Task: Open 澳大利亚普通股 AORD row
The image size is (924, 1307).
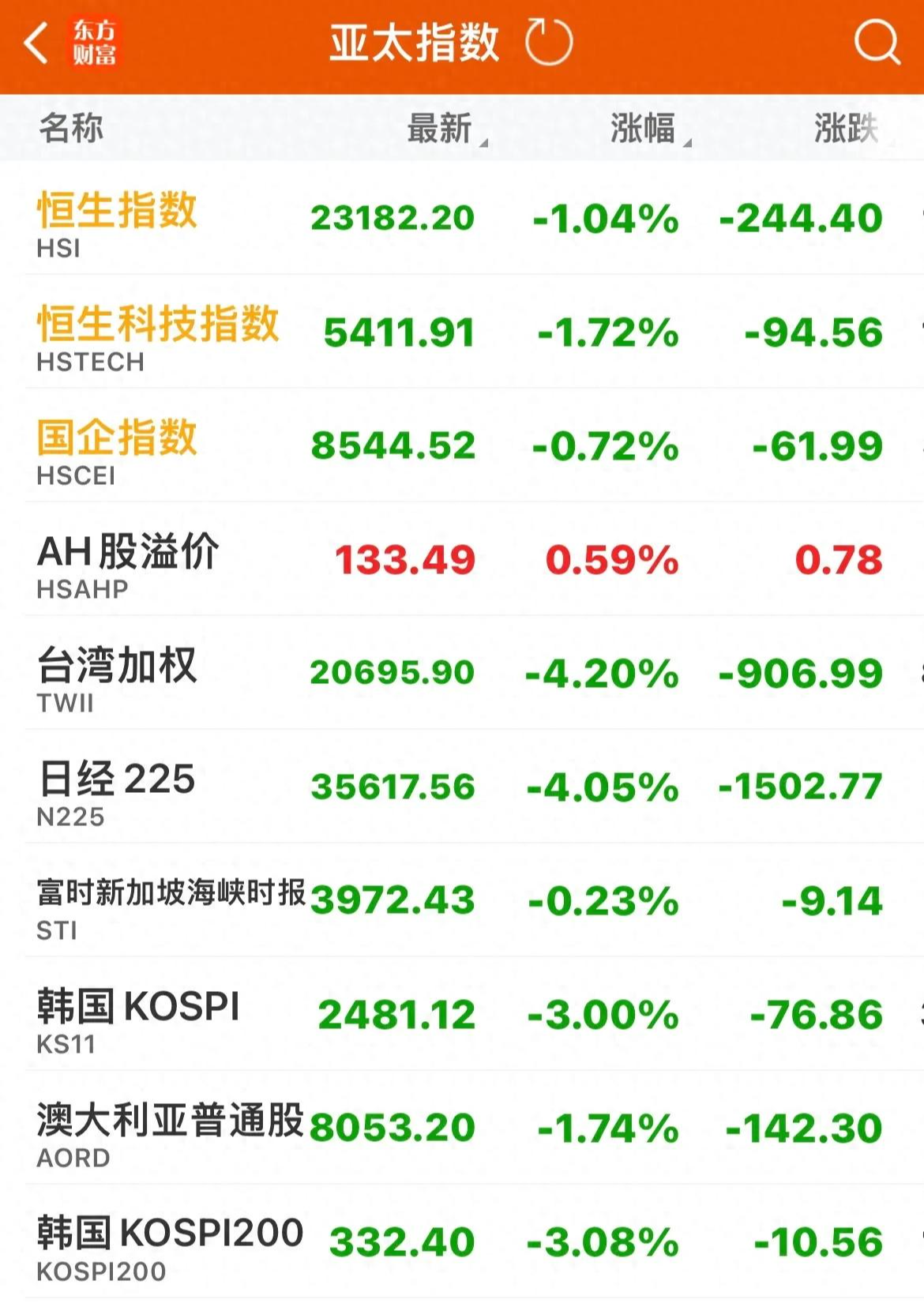Action: coord(462,1128)
